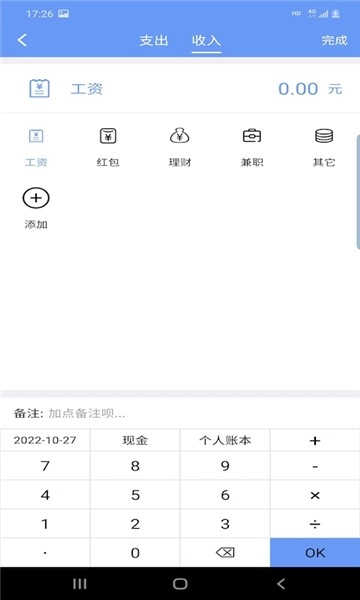Change the 现金 payment account
The image size is (360, 600).
point(135,440)
